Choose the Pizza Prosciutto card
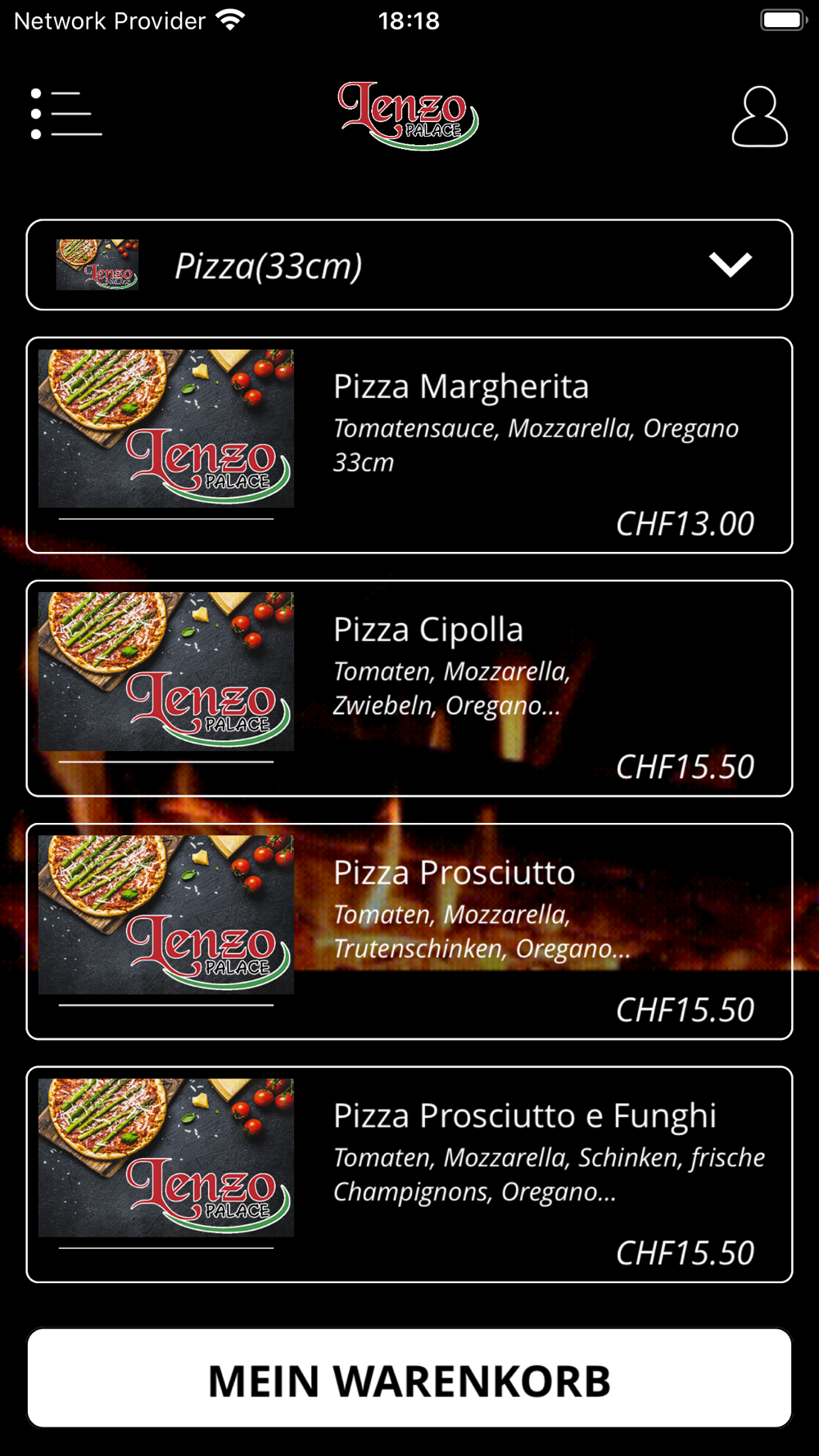This screenshot has height=1456, width=819. click(409, 932)
